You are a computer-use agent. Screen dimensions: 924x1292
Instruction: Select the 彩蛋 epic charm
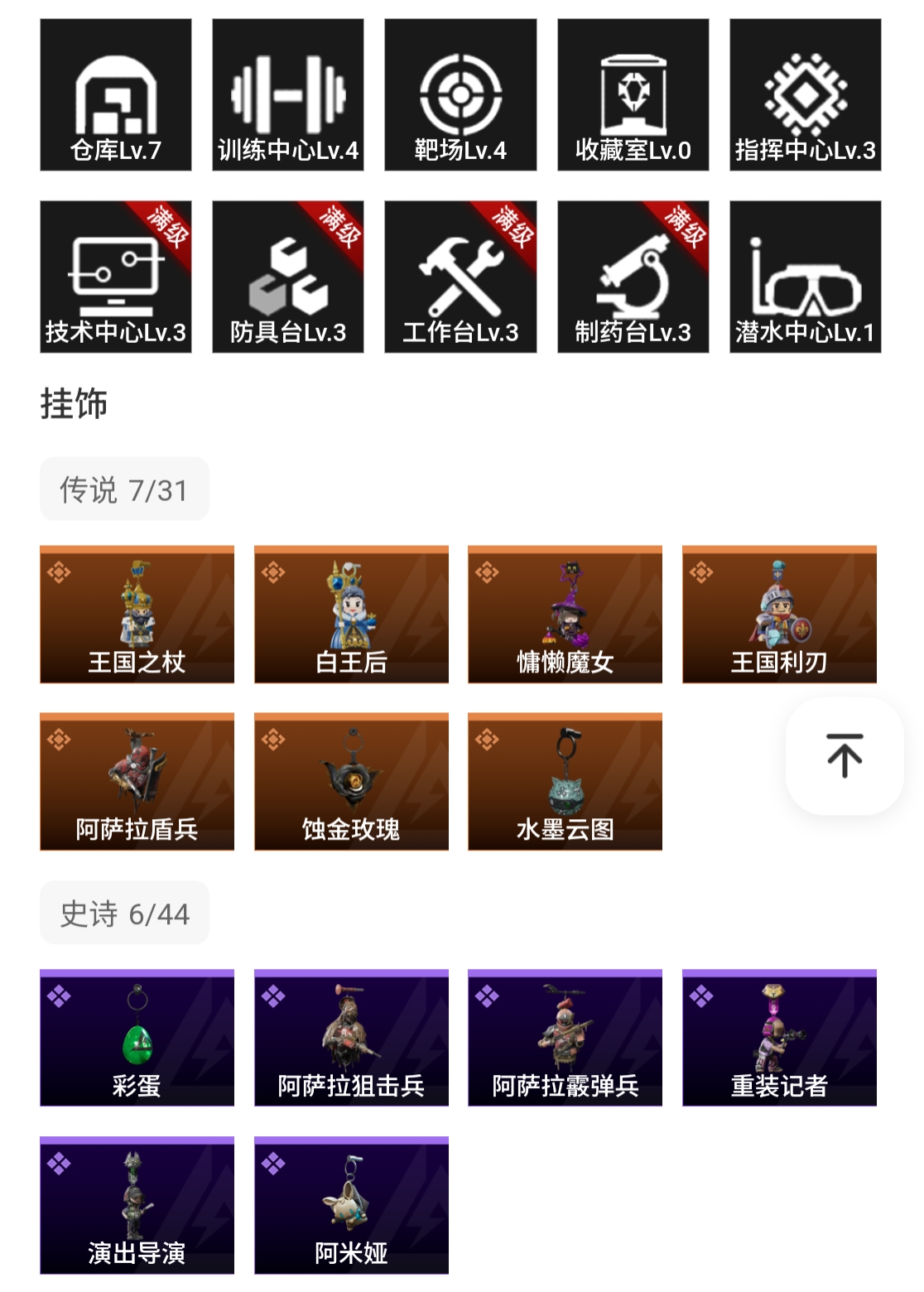(x=137, y=1038)
